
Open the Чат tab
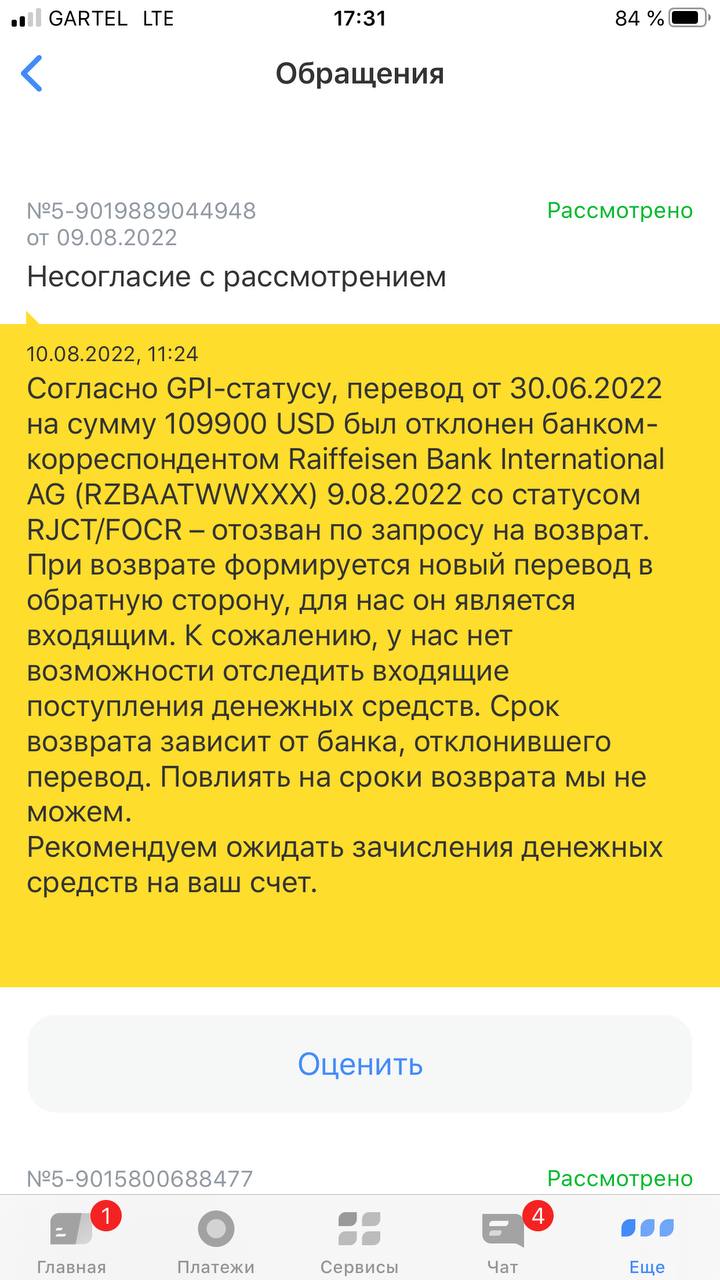tap(503, 1241)
